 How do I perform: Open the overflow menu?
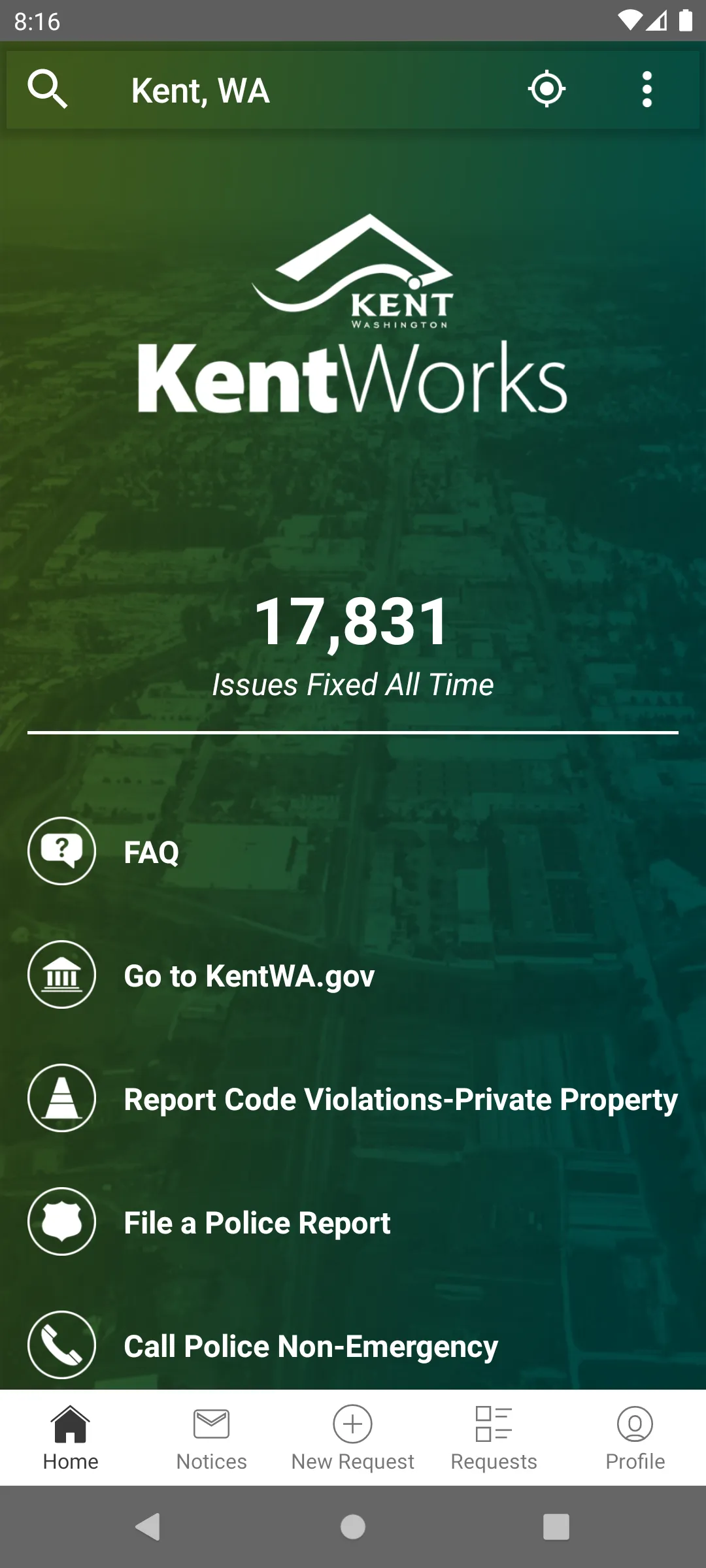(647, 90)
